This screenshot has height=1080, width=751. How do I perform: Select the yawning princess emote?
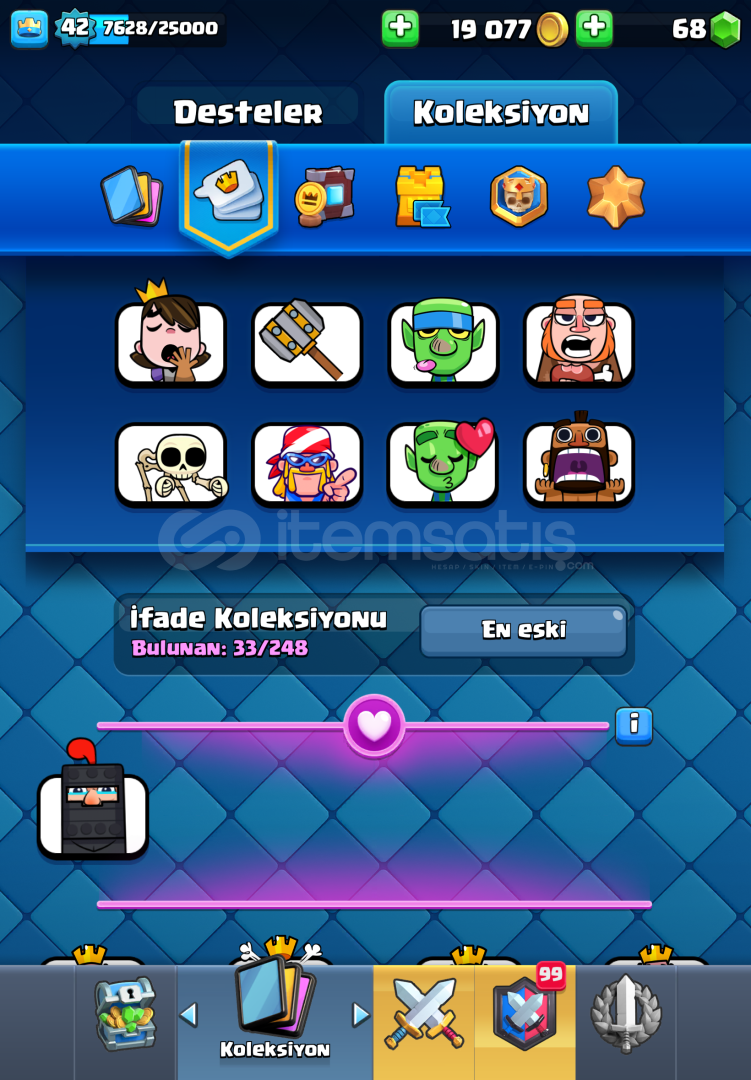tap(171, 343)
